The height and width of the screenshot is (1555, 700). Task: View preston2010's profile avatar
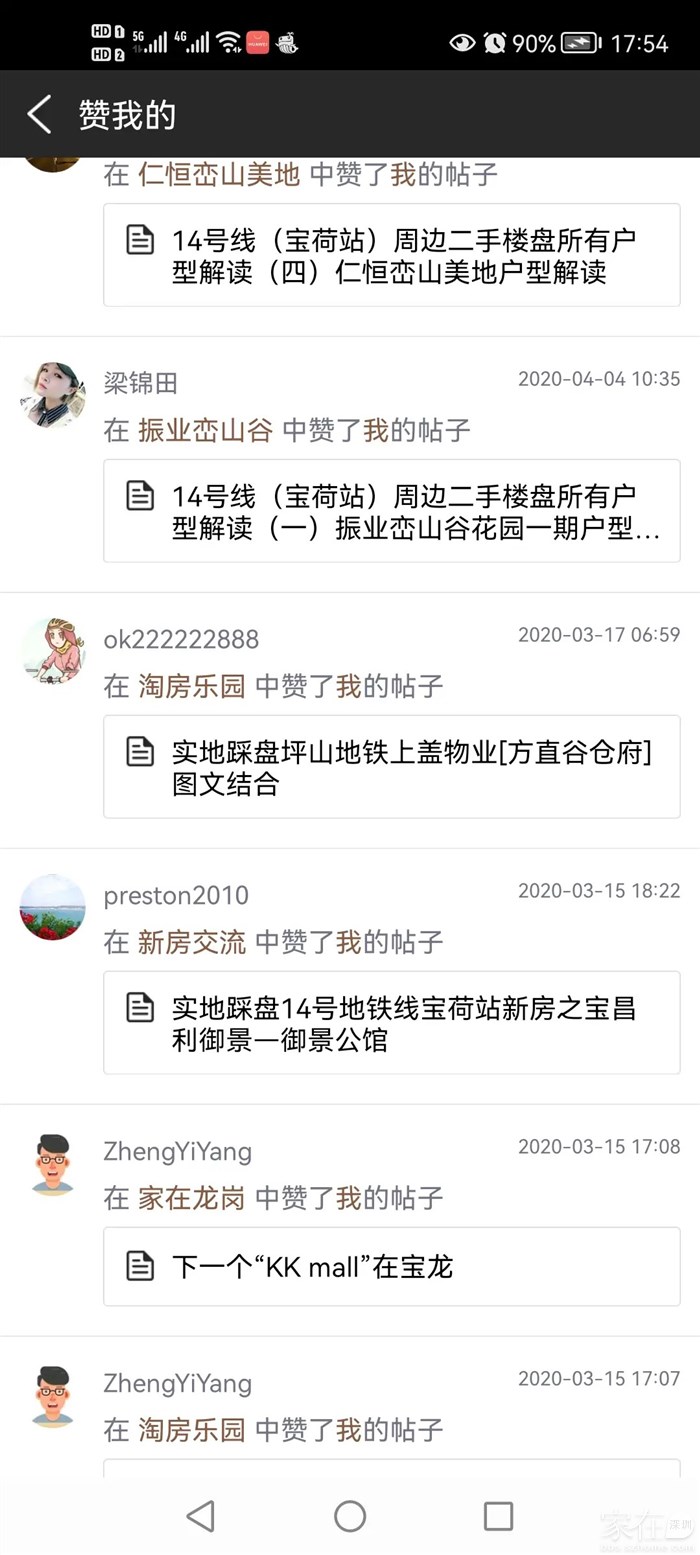tap(52, 907)
